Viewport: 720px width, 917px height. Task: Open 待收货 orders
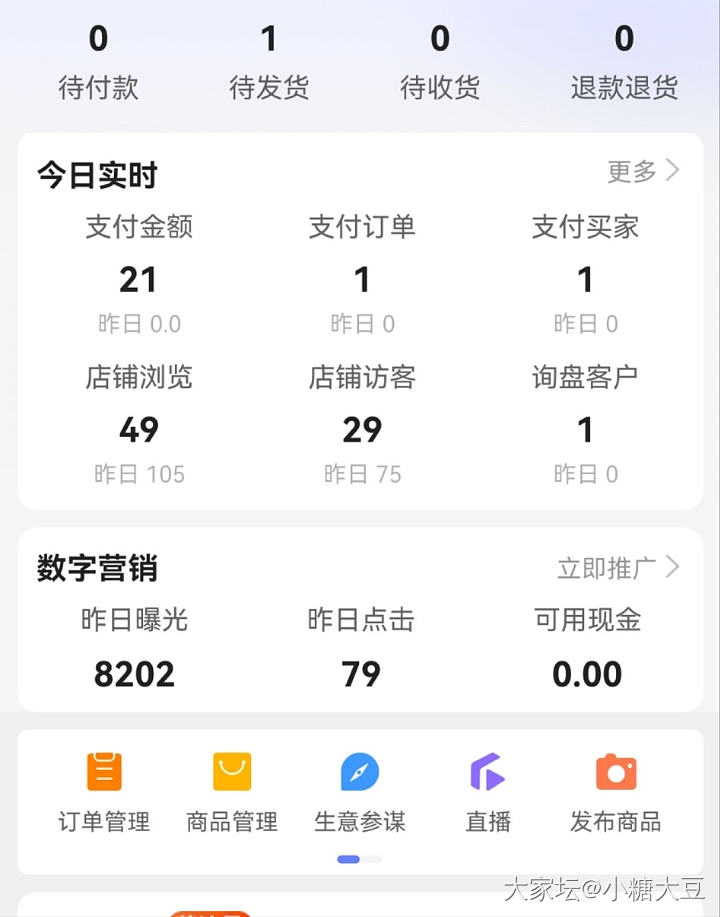440,64
